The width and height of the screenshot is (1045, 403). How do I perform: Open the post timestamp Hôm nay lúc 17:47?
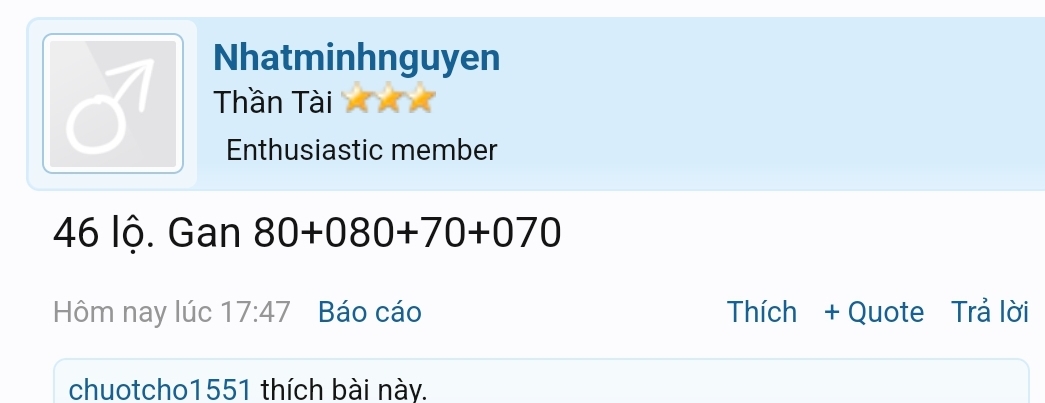coord(172,313)
